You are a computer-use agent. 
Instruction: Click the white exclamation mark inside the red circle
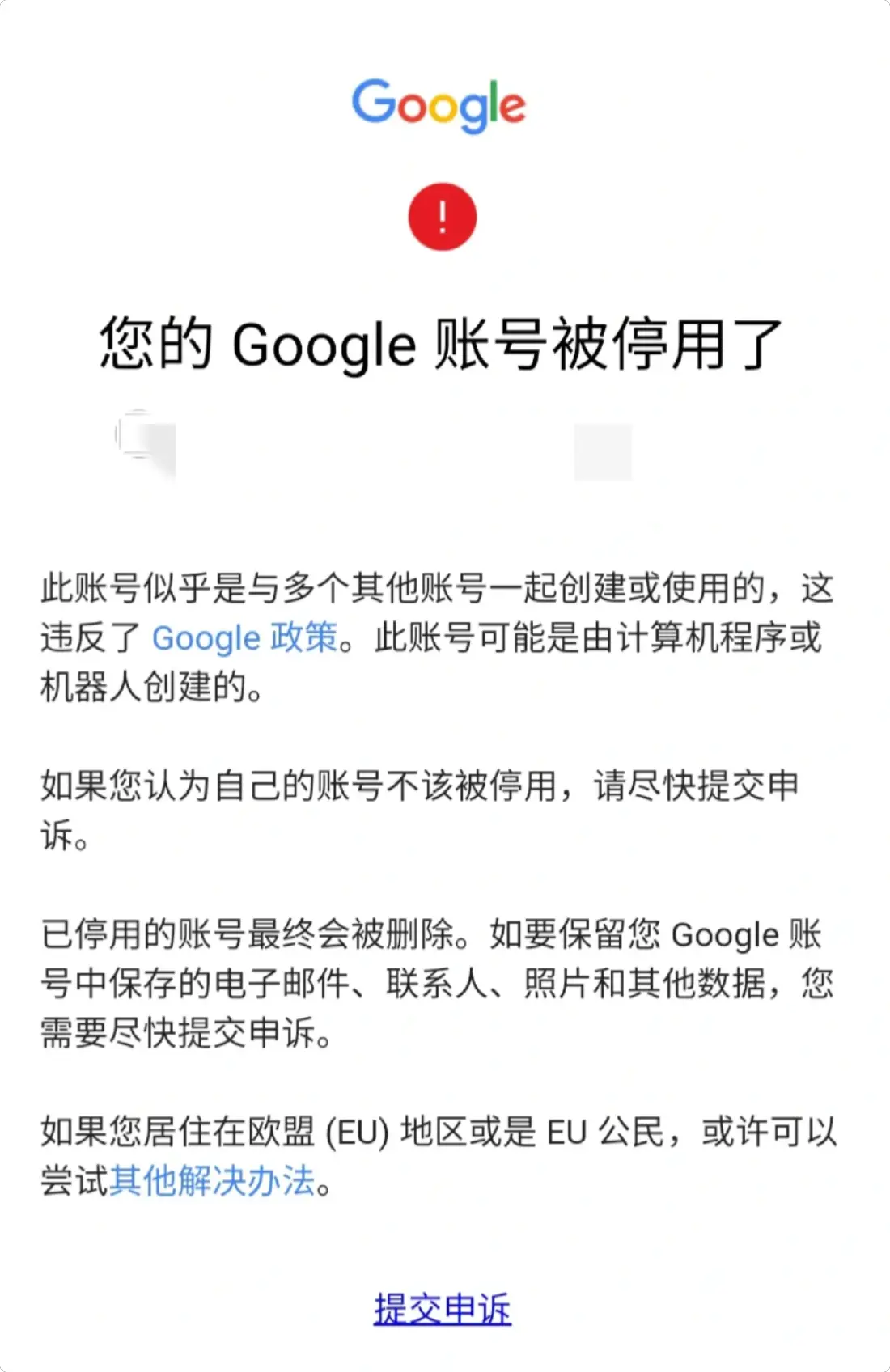441,216
